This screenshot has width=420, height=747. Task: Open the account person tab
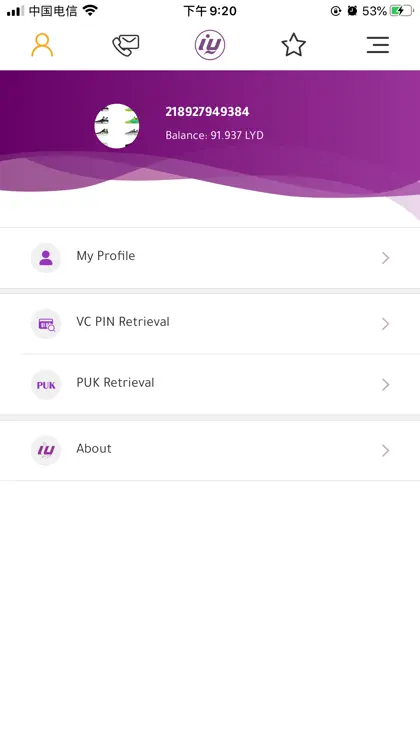click(42, 45)
